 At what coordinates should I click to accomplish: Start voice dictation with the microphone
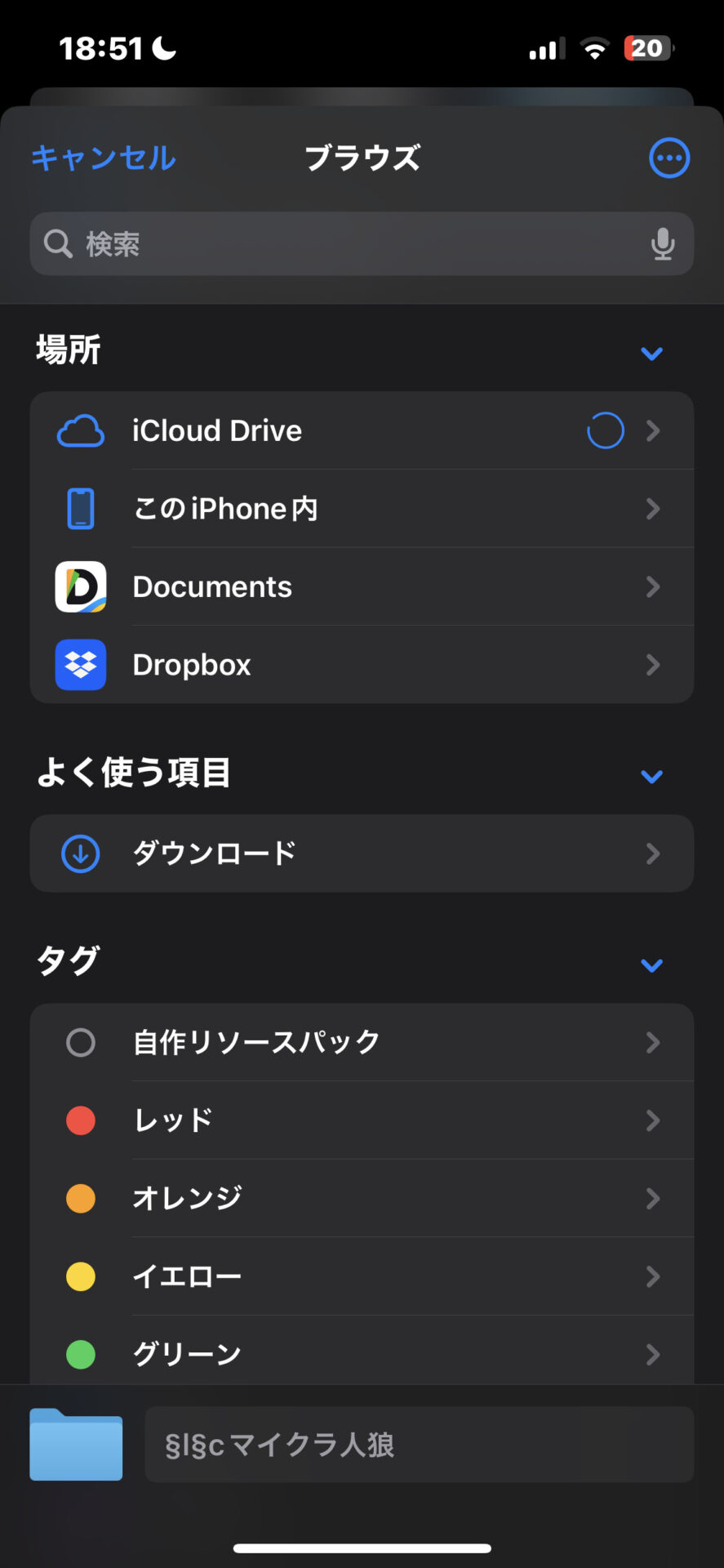point(663,244)
